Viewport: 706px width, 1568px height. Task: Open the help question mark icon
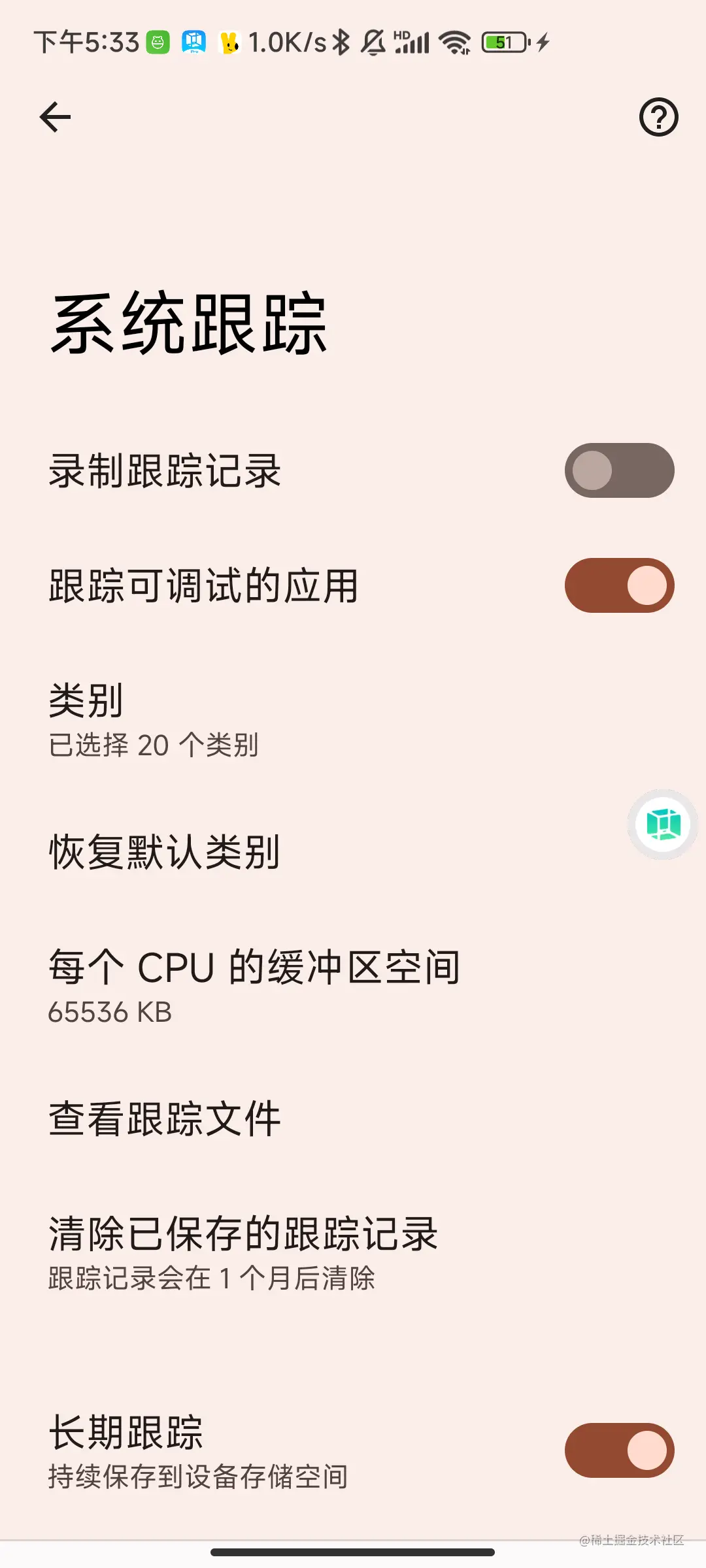658,118
